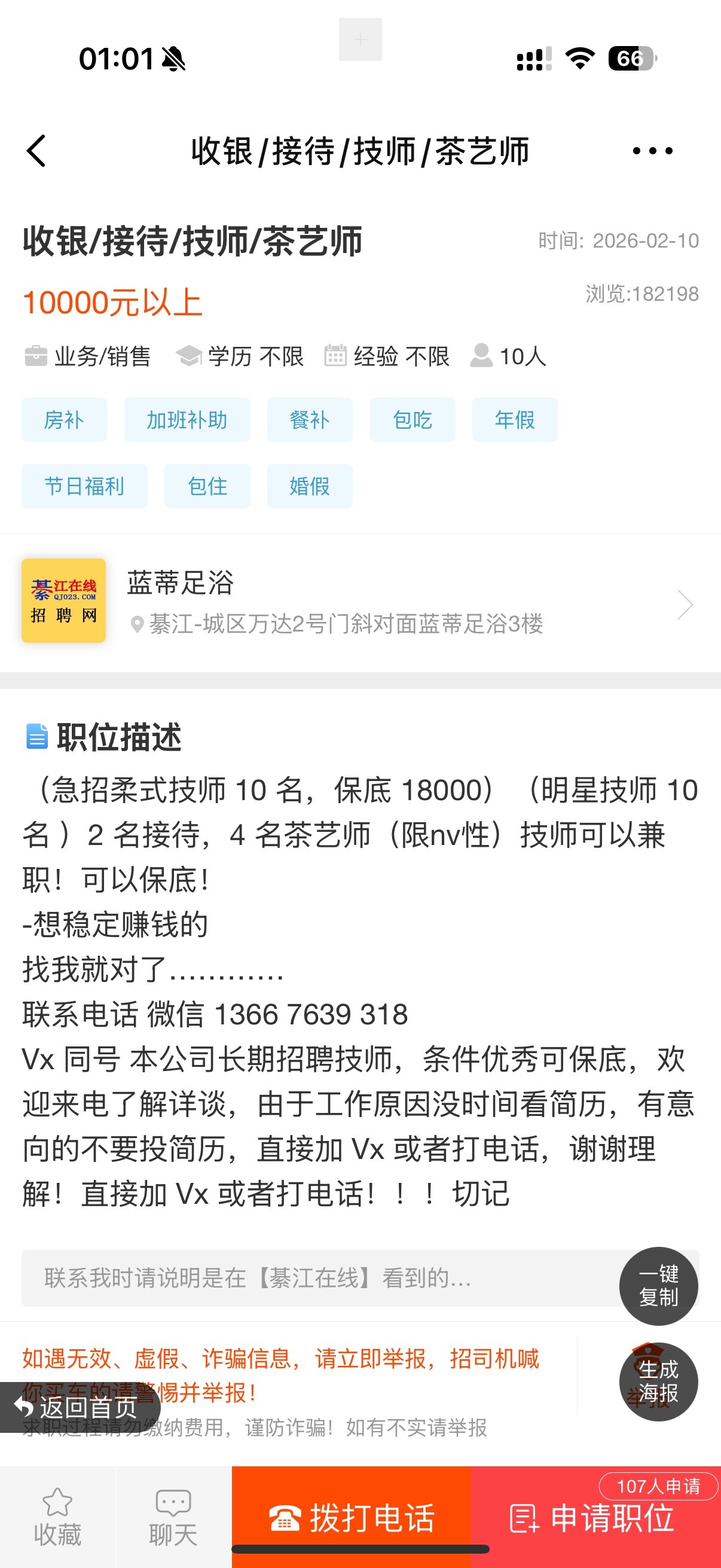Tap the 一键复制 copy button
Image resolution: width=721 pixels, height=1568 pixels.
point(658,1286)
